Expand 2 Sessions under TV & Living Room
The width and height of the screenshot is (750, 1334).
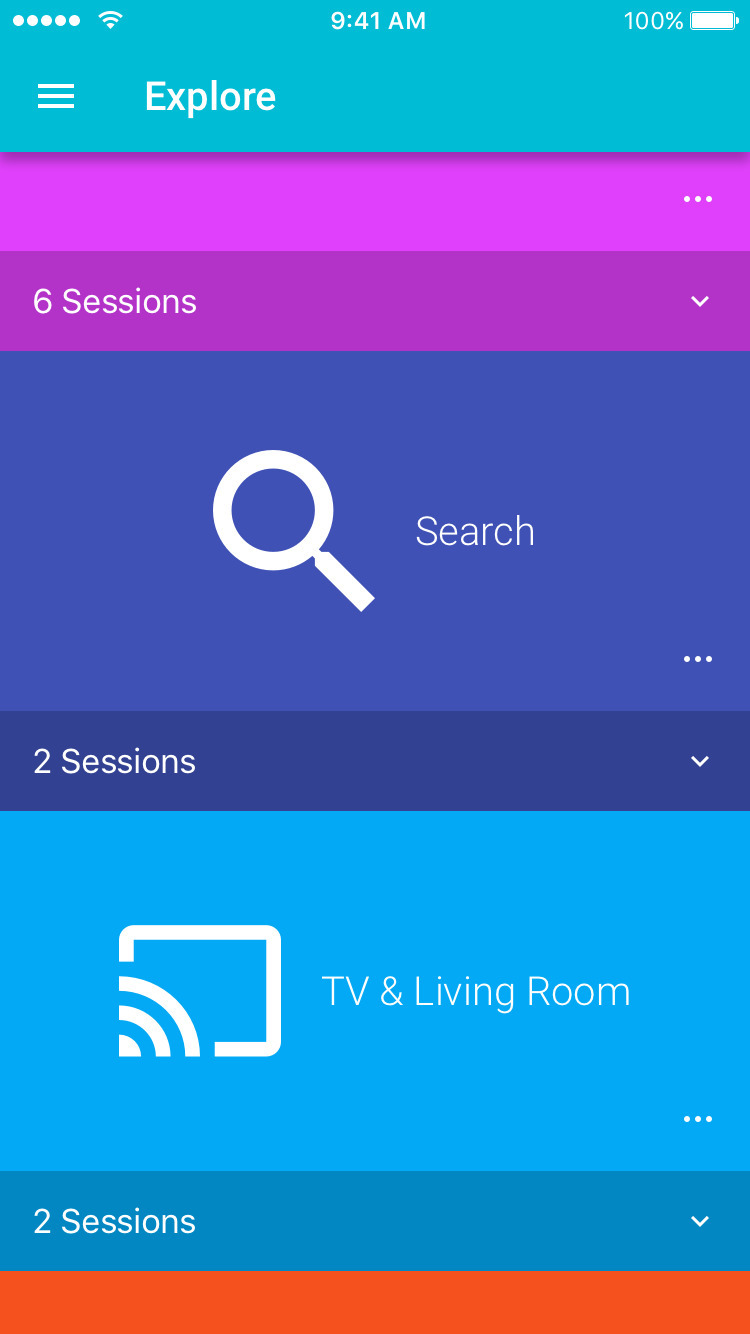[x=700, y=1221]
